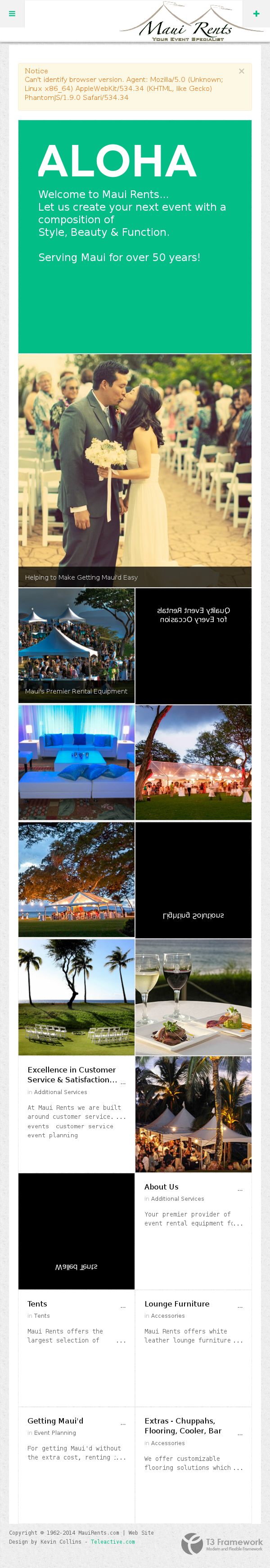Tap the green plus icon

[x=256, y=14]
